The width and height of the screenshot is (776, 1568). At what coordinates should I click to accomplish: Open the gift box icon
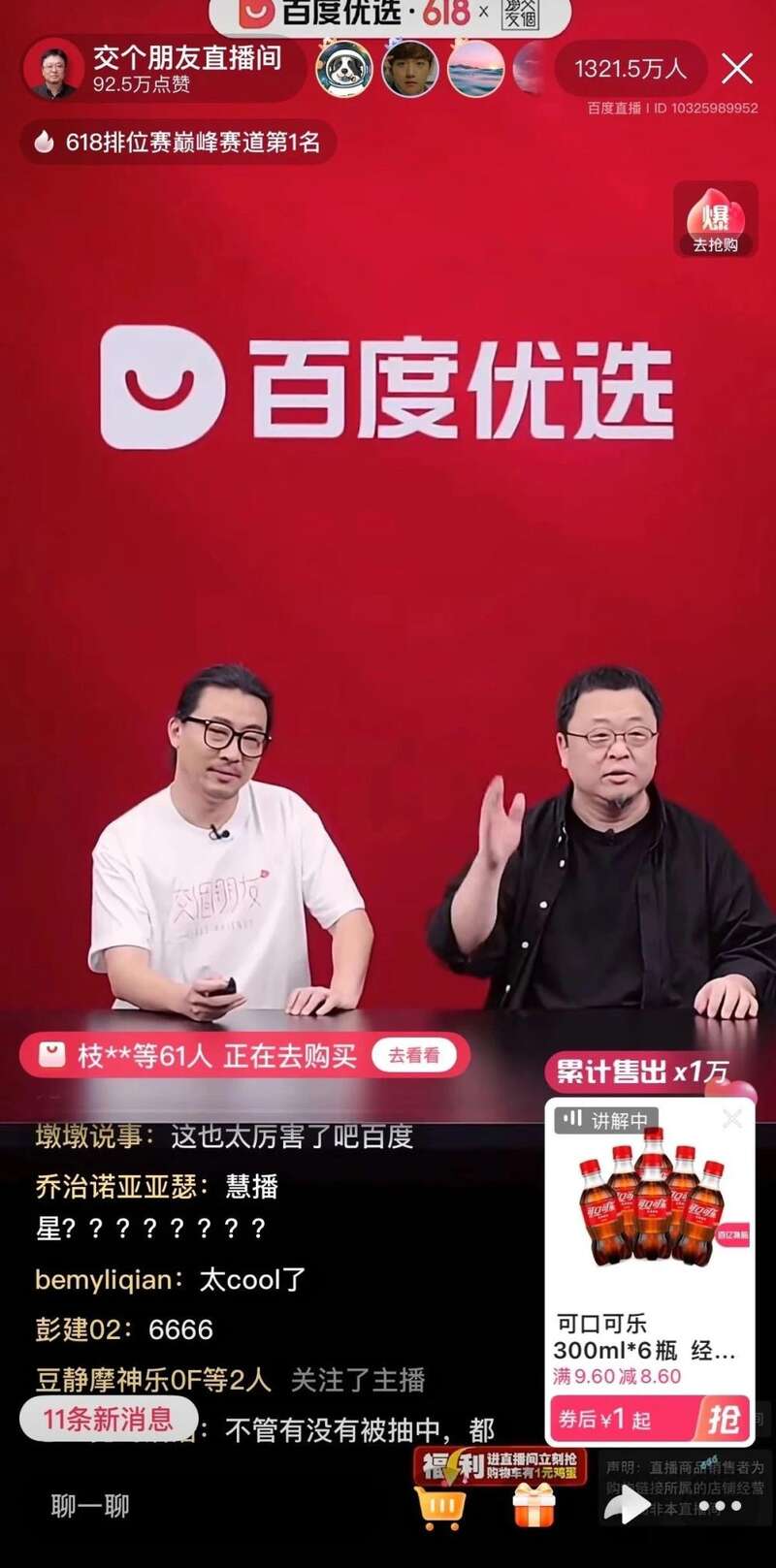tap(534, 1506)
